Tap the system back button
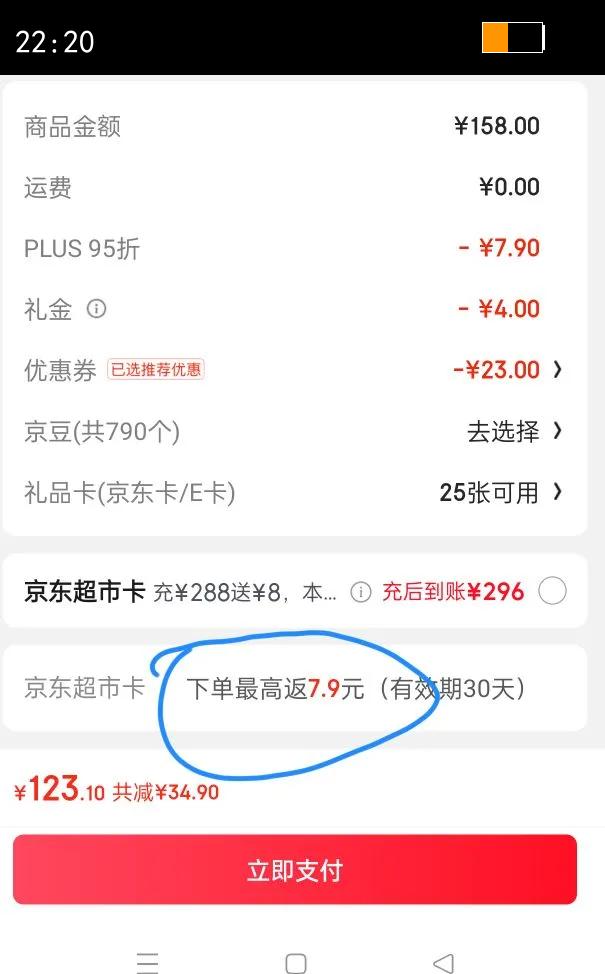This screenshot has height=974, width=605. (x=443, y=963)
